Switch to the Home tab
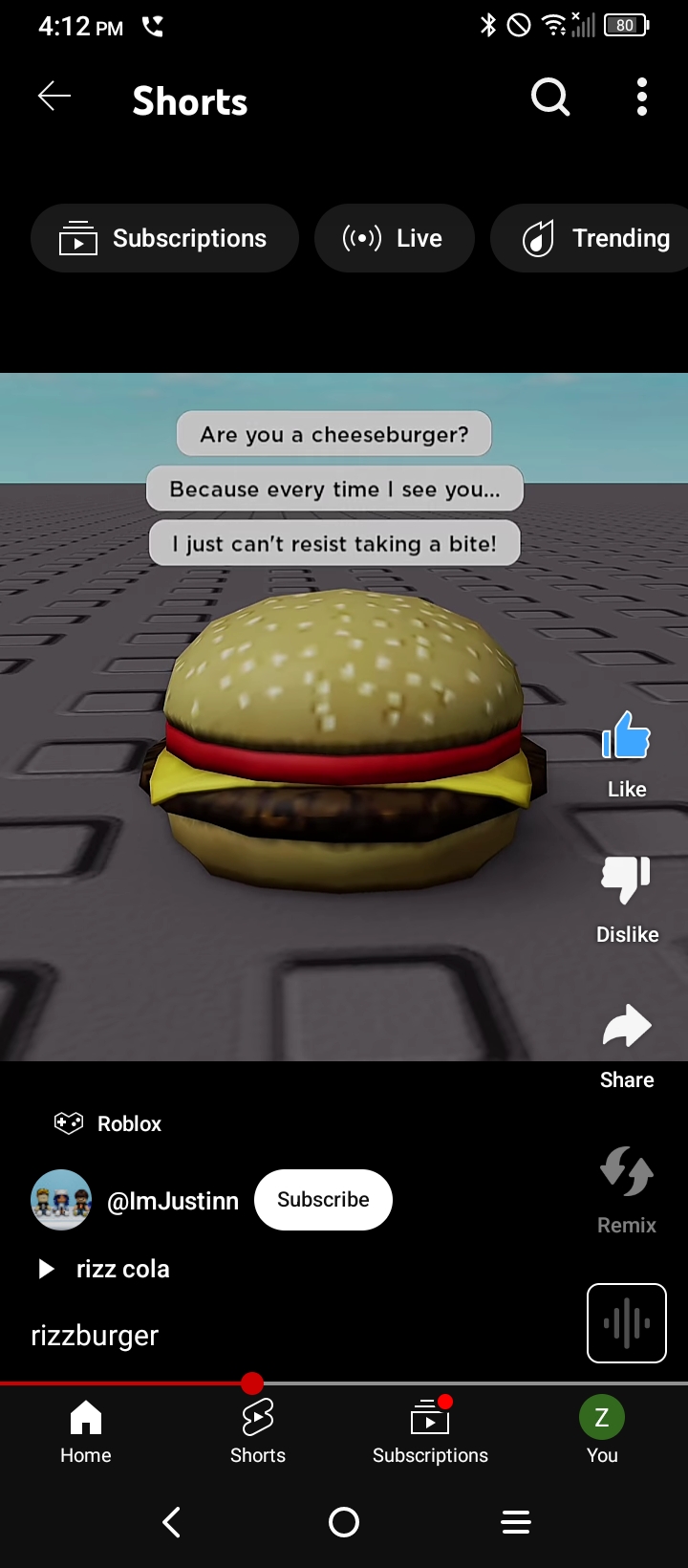The width and height of the screenshot is (688, 1568). point(86,1431)
